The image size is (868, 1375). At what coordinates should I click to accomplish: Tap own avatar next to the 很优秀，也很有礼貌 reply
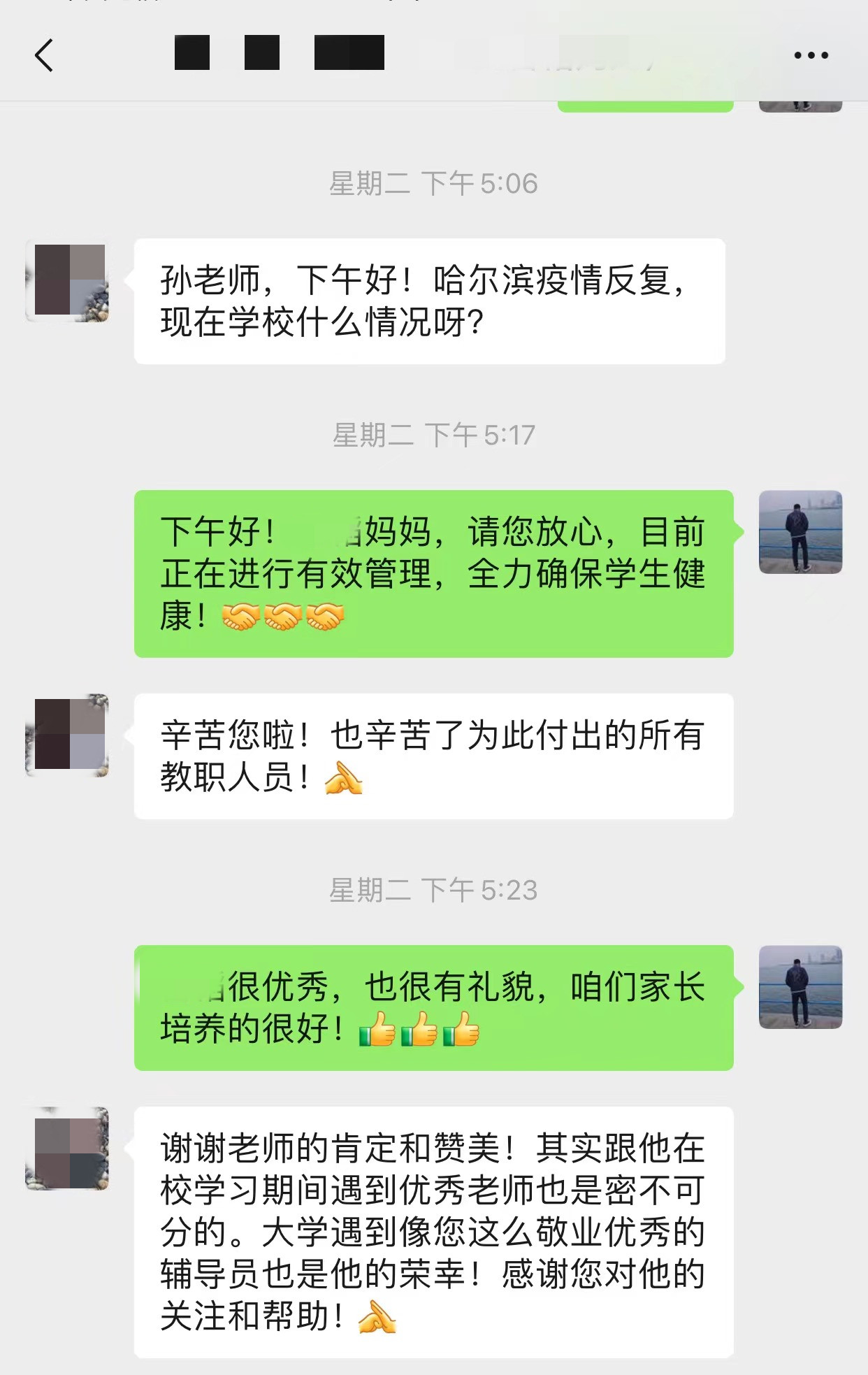tap(800, 987)
